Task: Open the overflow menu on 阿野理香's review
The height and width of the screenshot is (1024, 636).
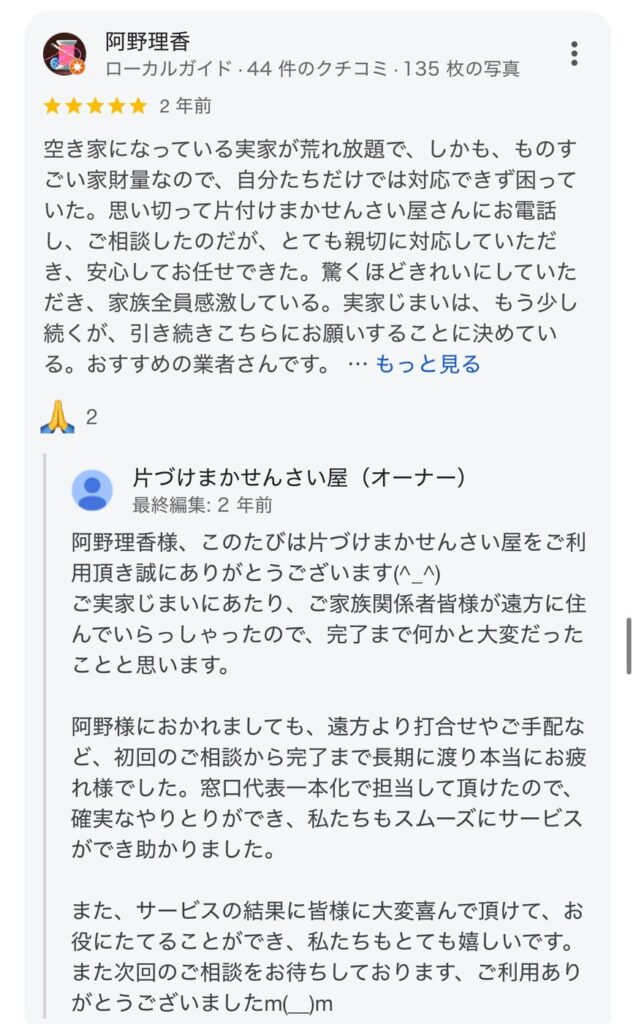Action: tap(574, 53)
